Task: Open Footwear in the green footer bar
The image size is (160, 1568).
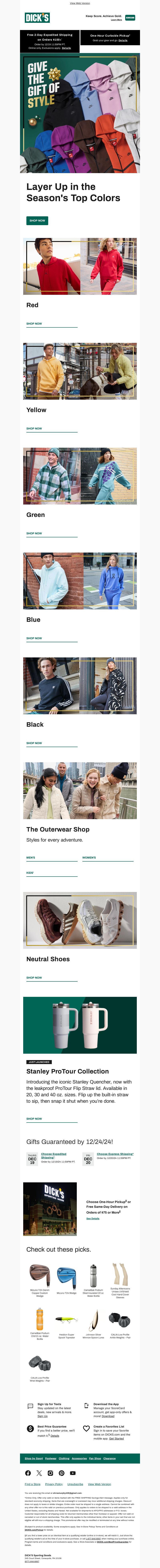Action: (x=50, y=1459)
